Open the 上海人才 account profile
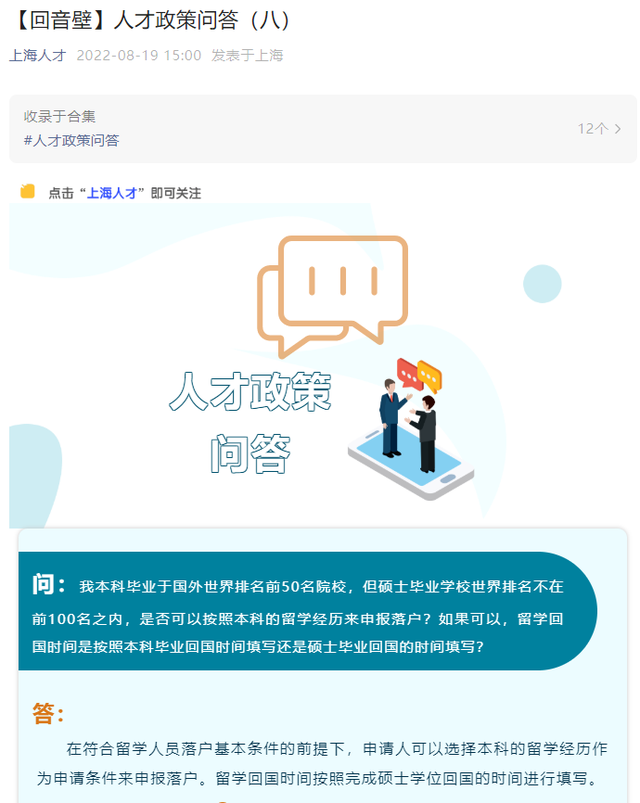This screenshot has height=803, width=640. pos(37,55)
